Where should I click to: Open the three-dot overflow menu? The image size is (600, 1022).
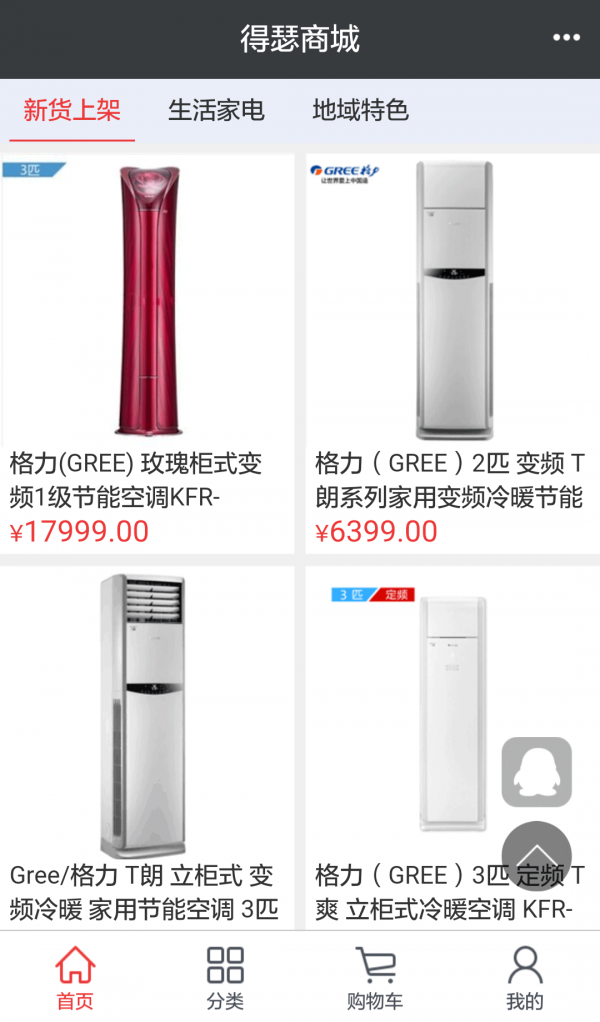pos(566,38)
